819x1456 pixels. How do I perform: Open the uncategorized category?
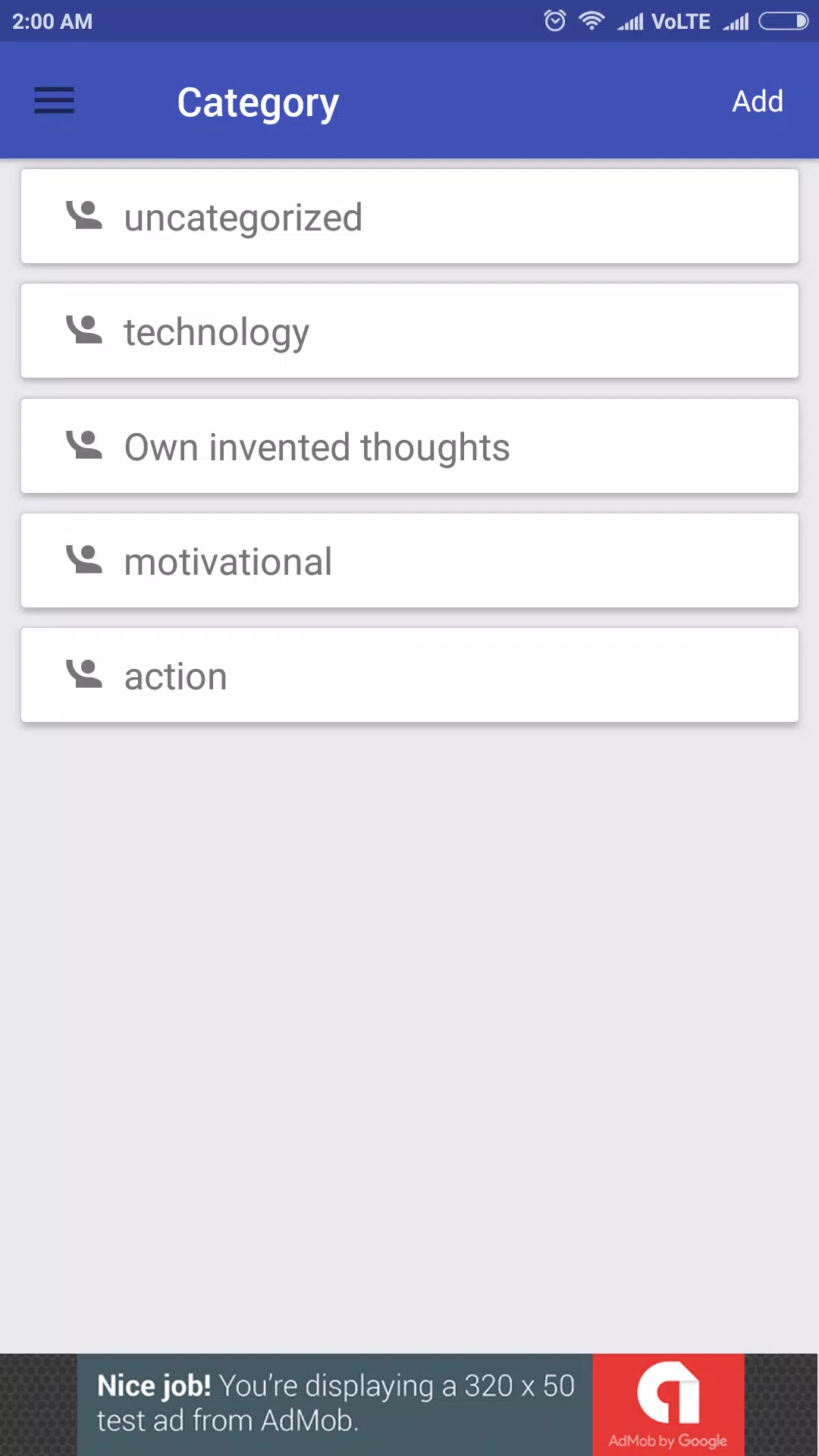[x=409, y=217]
